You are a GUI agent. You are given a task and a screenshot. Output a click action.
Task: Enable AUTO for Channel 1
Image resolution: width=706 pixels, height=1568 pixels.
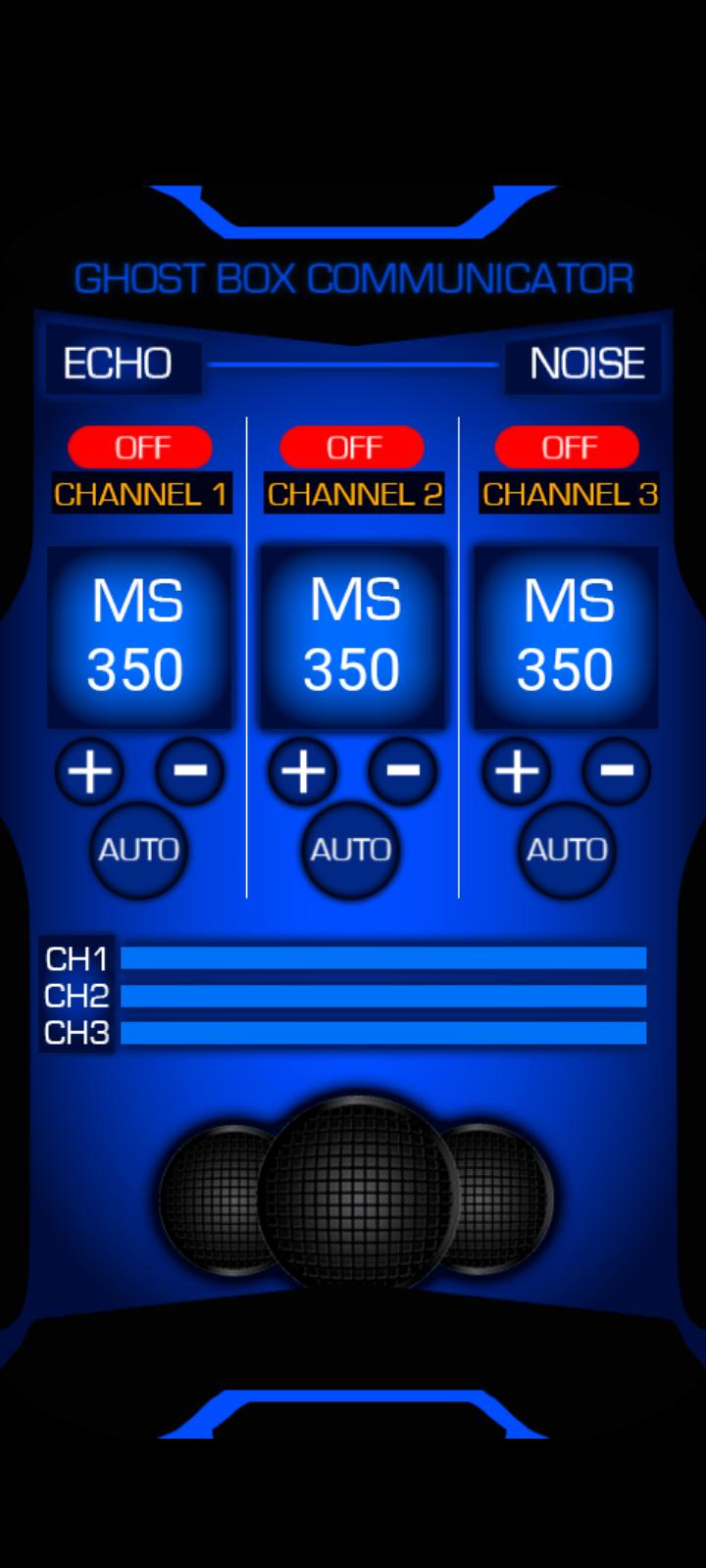[138, 850]
